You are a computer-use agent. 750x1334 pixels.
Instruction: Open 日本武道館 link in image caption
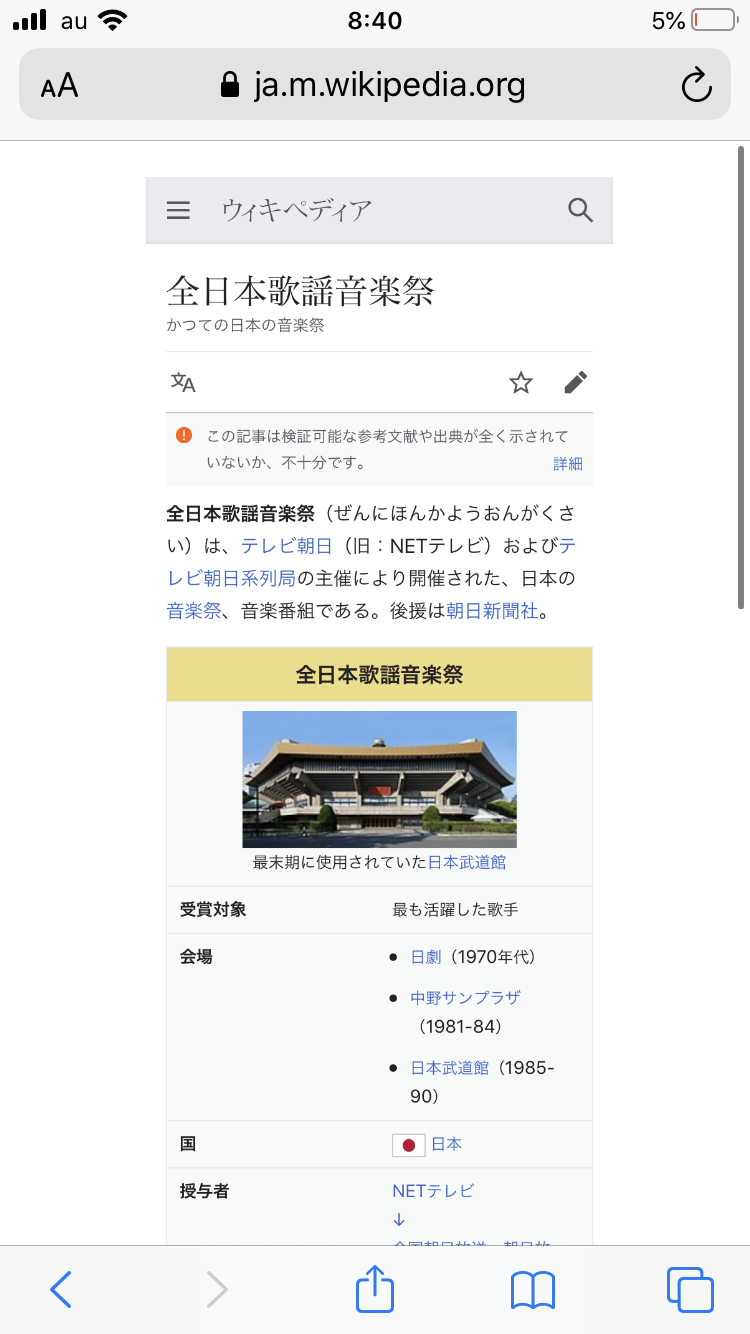point(466,862)
